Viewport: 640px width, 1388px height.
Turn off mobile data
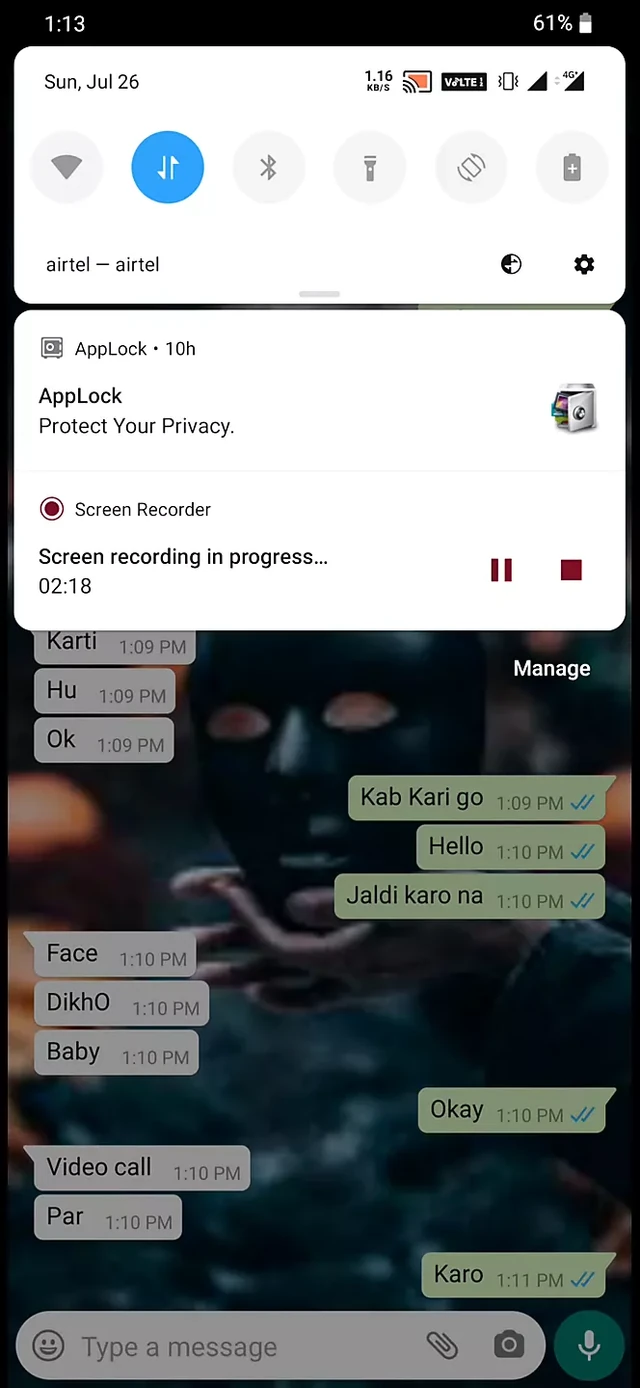(x=168, y=167)
